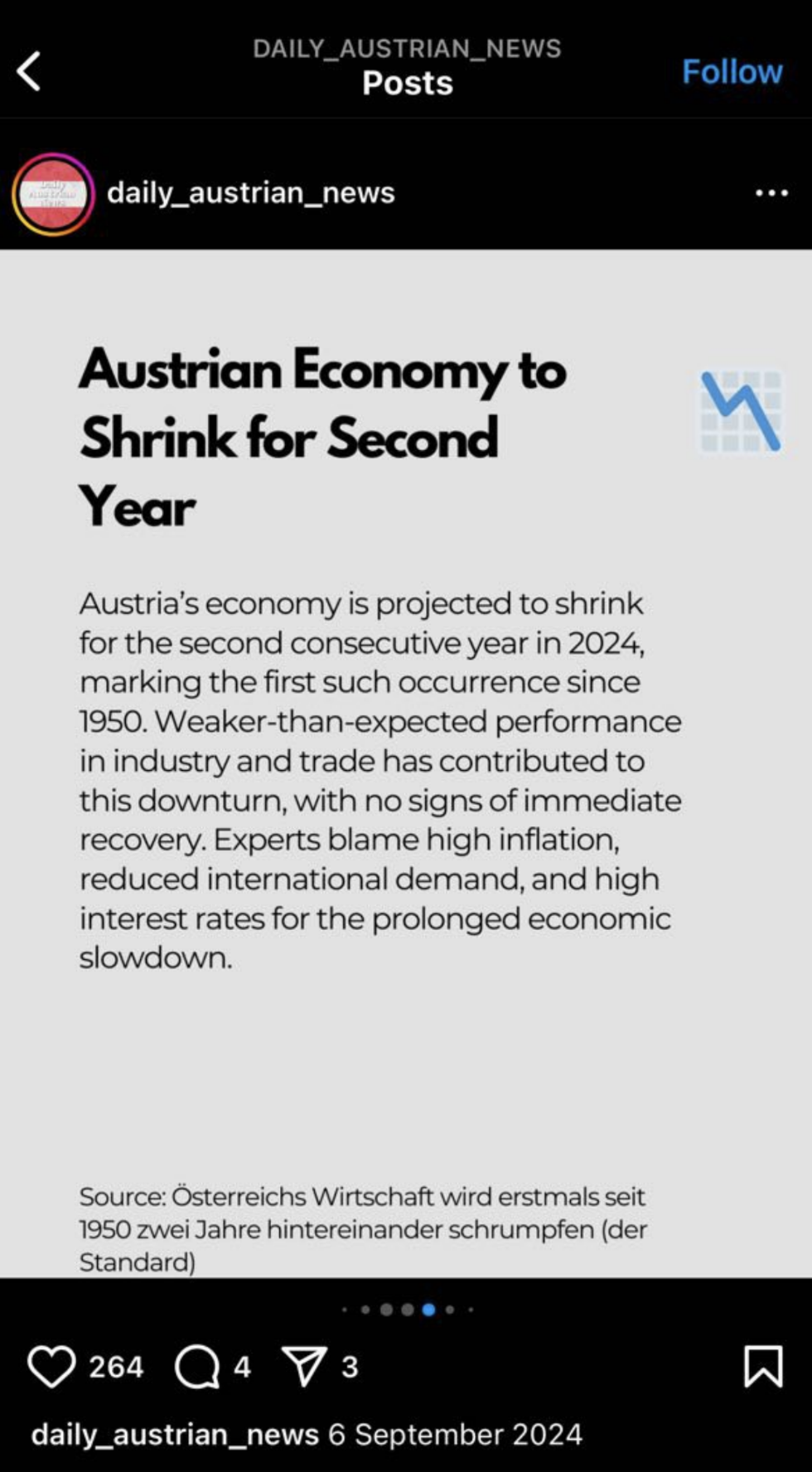Open the daily_austrian_news username in post header
Image resolution: width=812 pixels, height=1472 pixels.
[x=250, y=193]
